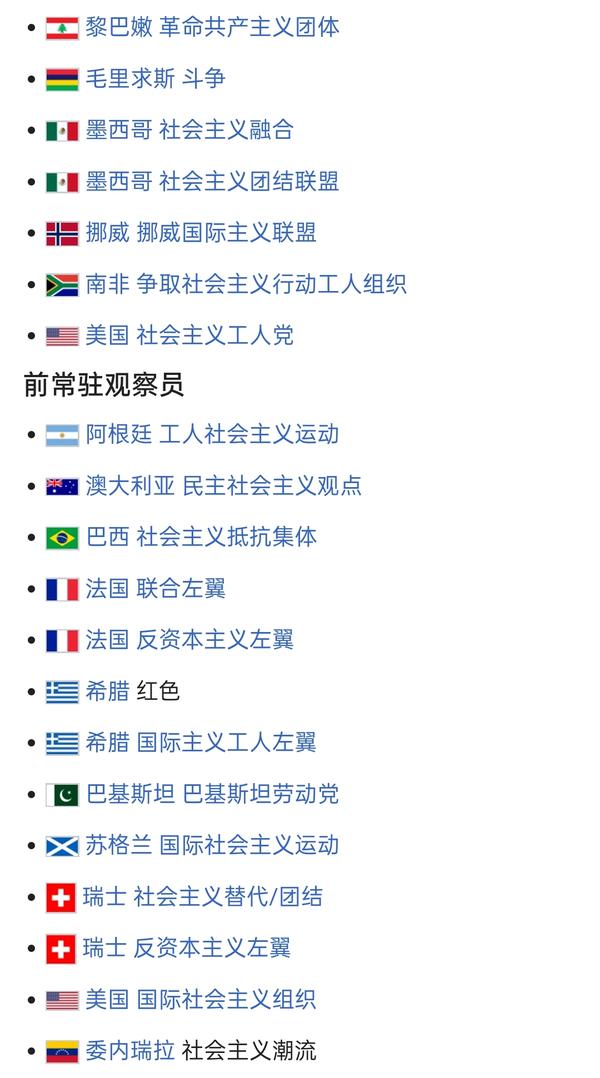Open the 黎巴嫩 country link
Screen dimensions: 600x1078
coord(119,28)
